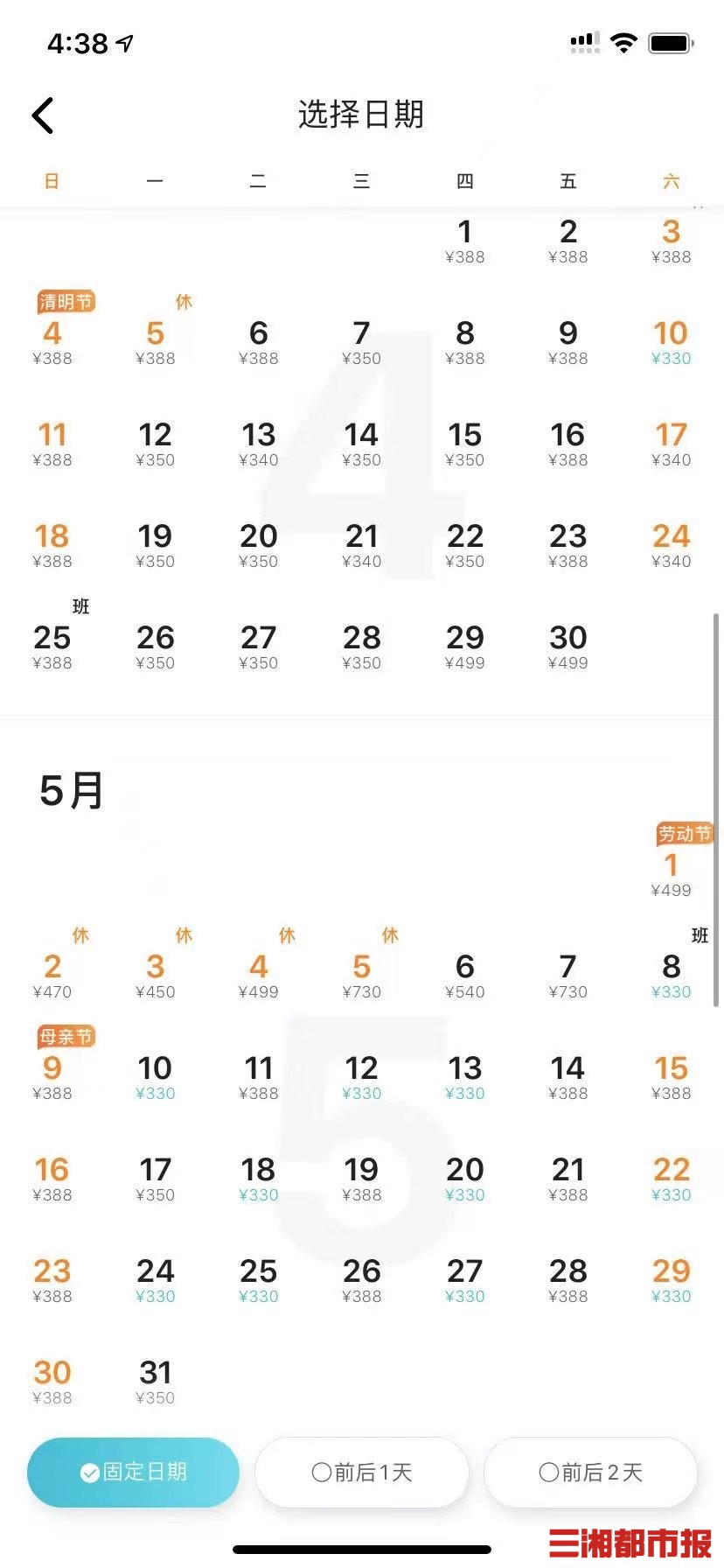Choose April 25 marked as workday

tap(52, 646)
